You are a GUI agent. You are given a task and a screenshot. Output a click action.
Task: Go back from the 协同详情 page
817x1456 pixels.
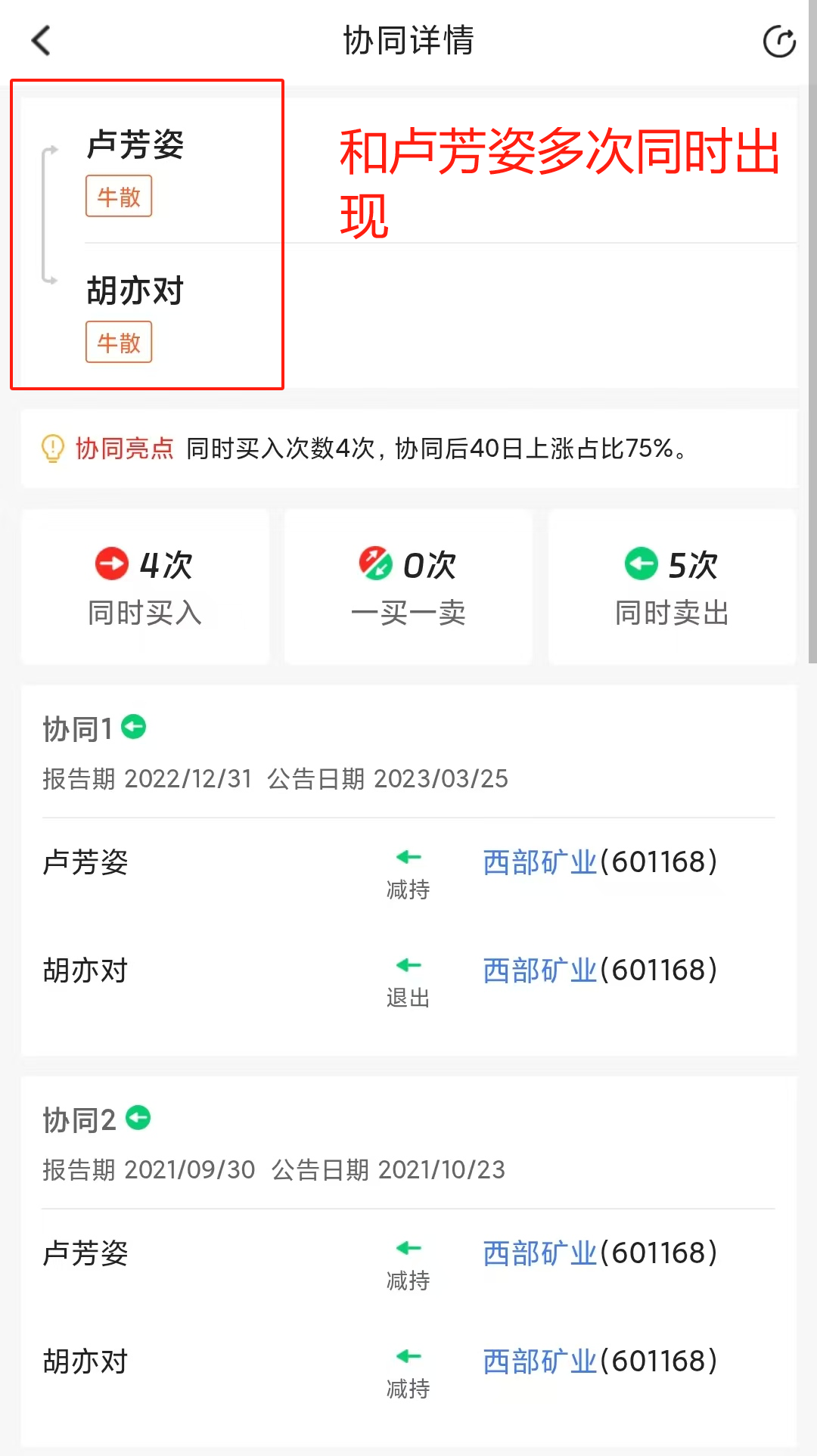tap(42, 41)
